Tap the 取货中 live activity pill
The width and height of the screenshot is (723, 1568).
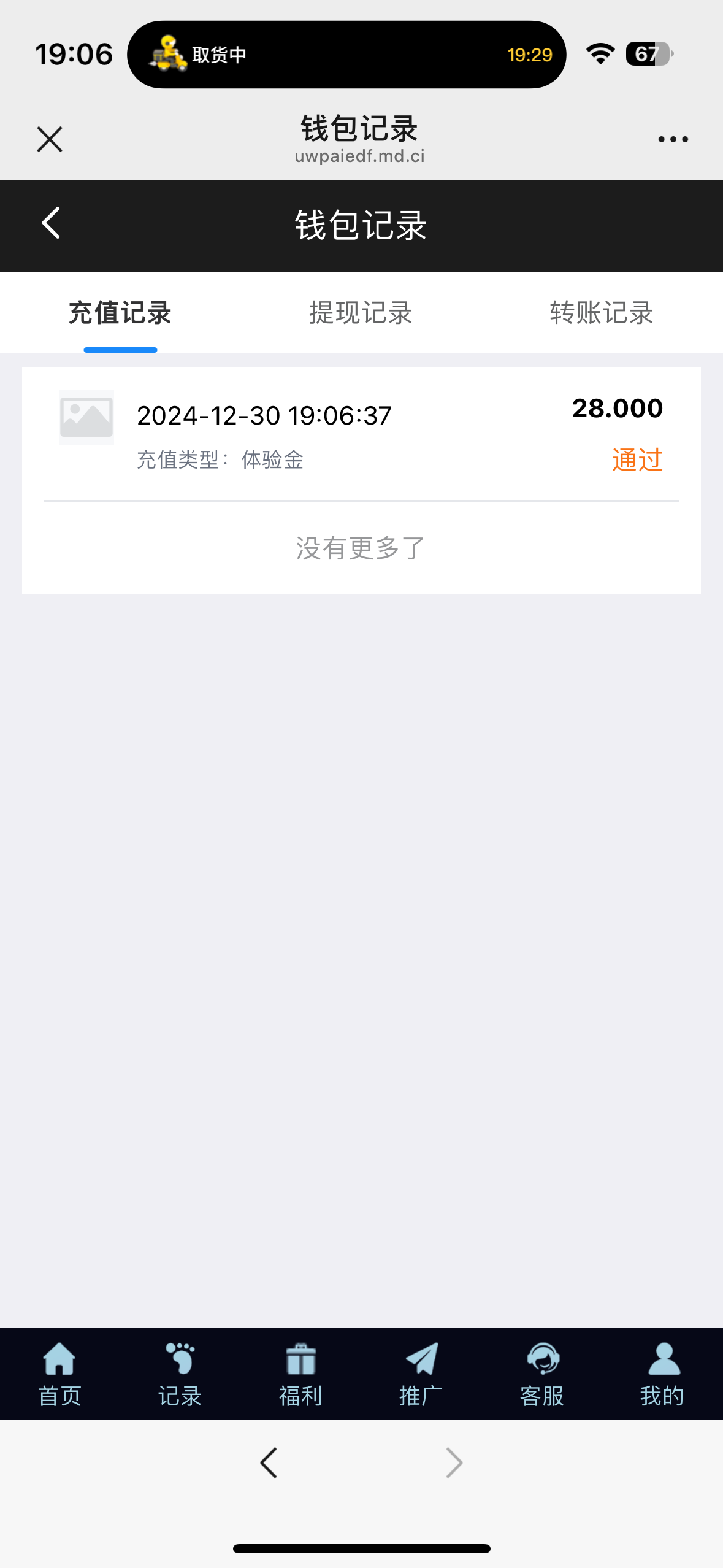346,55
